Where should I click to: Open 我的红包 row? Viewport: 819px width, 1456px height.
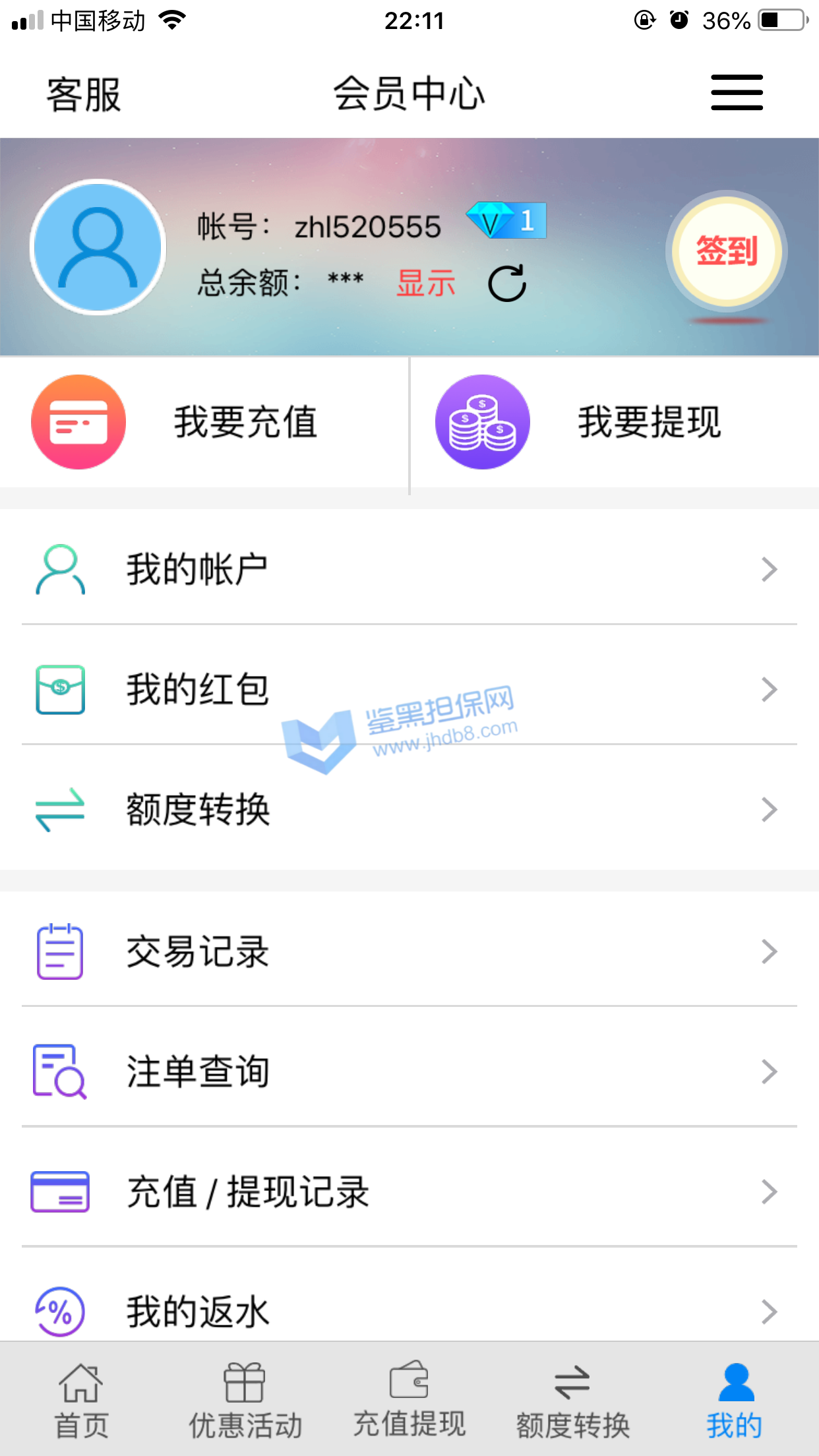409,689
